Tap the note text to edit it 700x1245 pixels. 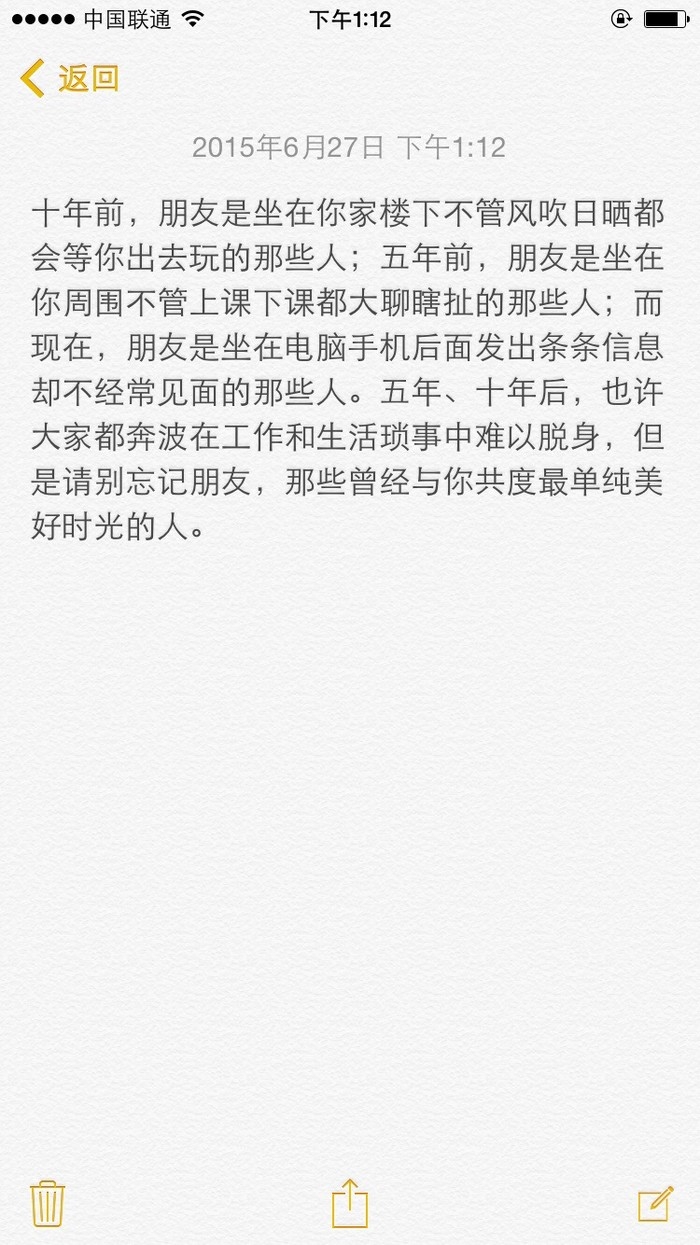coord(348,370)
